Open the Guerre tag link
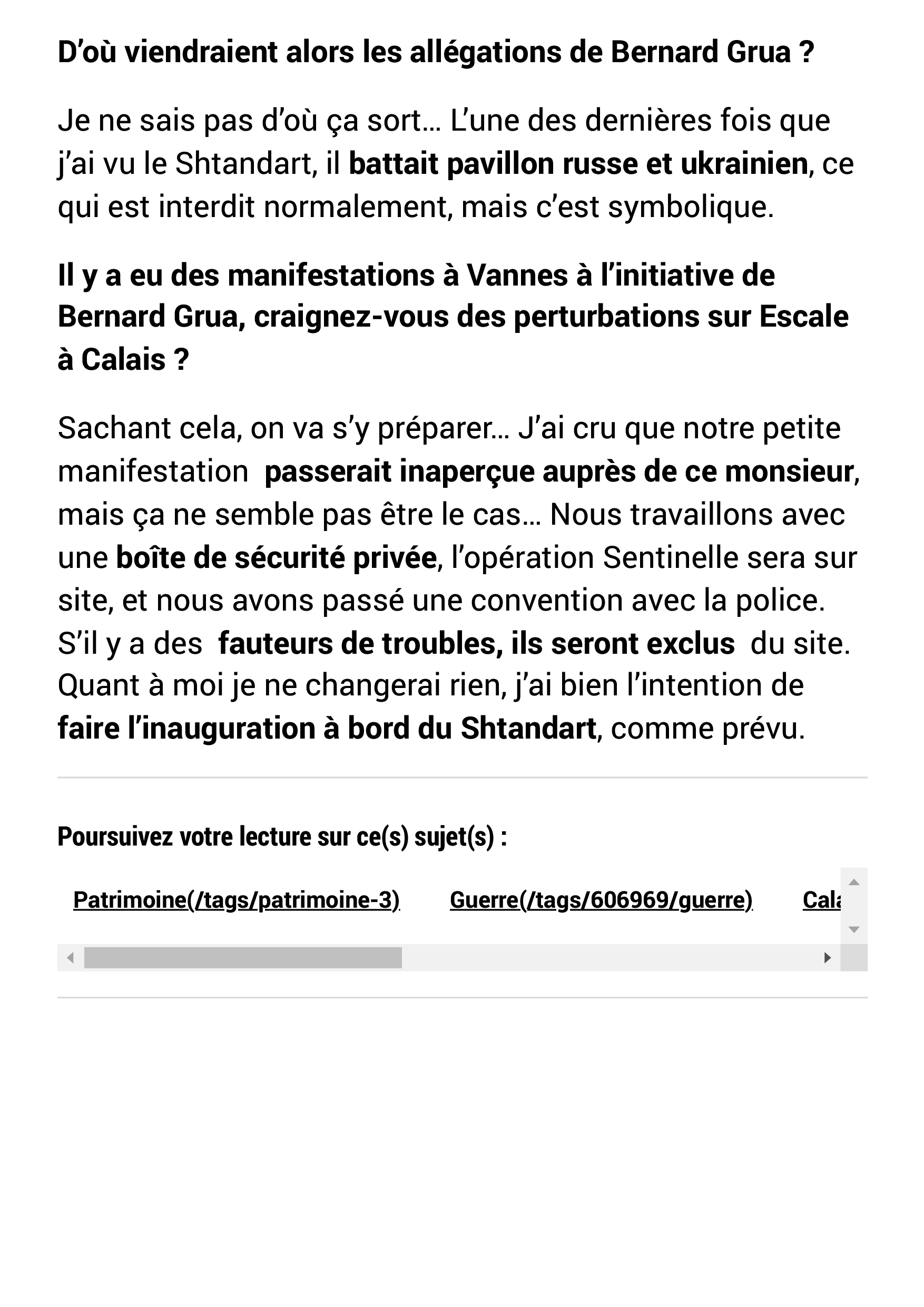Viewport: 924px width, 1307px height. pyautogui.click(x=601, y=900)
